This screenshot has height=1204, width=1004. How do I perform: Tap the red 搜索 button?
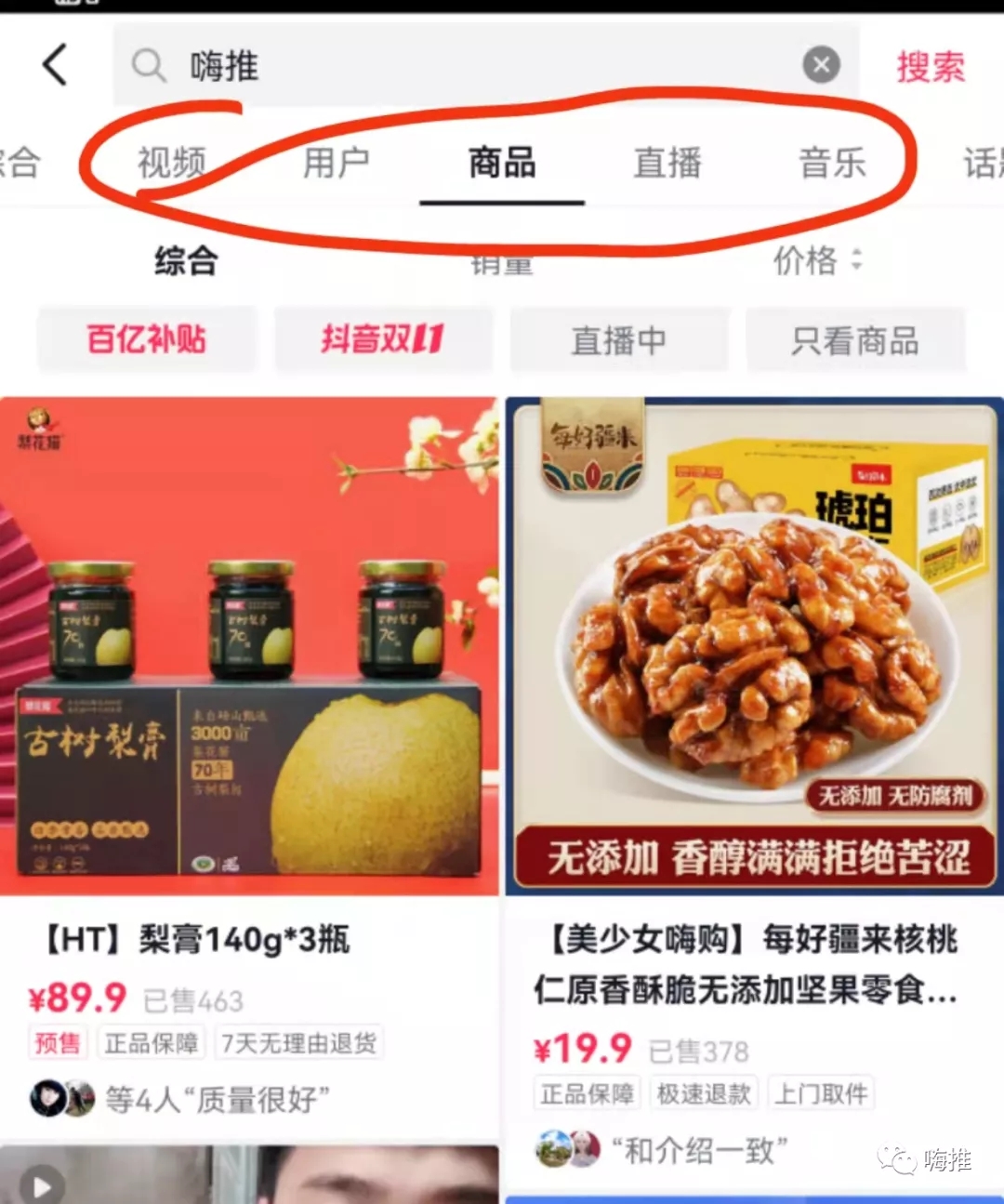pyautogui.click(x=930, y=67)
